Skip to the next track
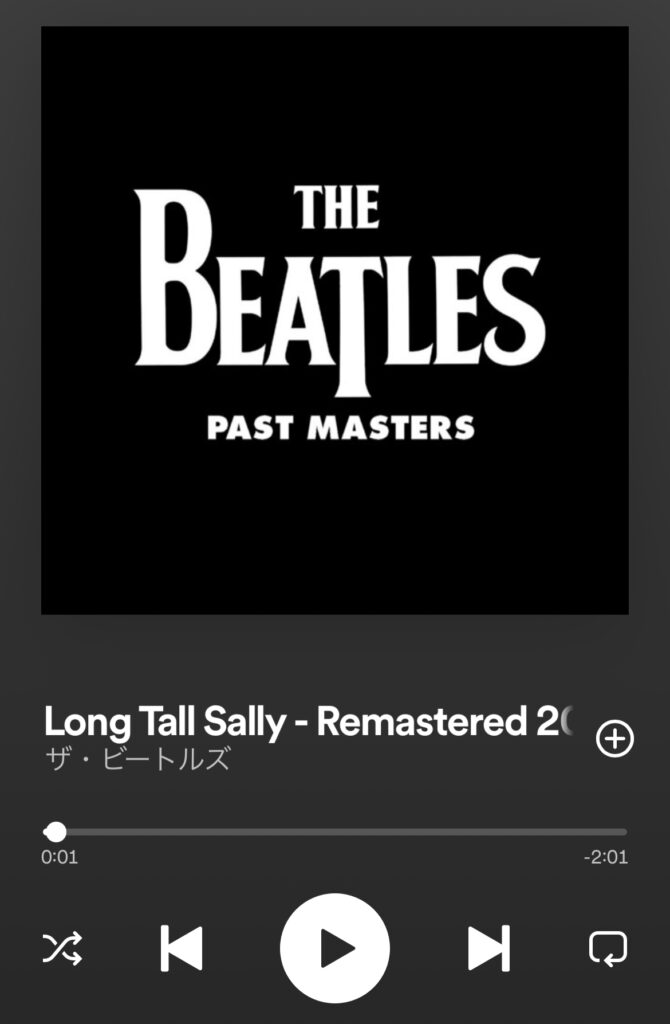Screen dimensions: 670x1024 (x=489, y=948)
